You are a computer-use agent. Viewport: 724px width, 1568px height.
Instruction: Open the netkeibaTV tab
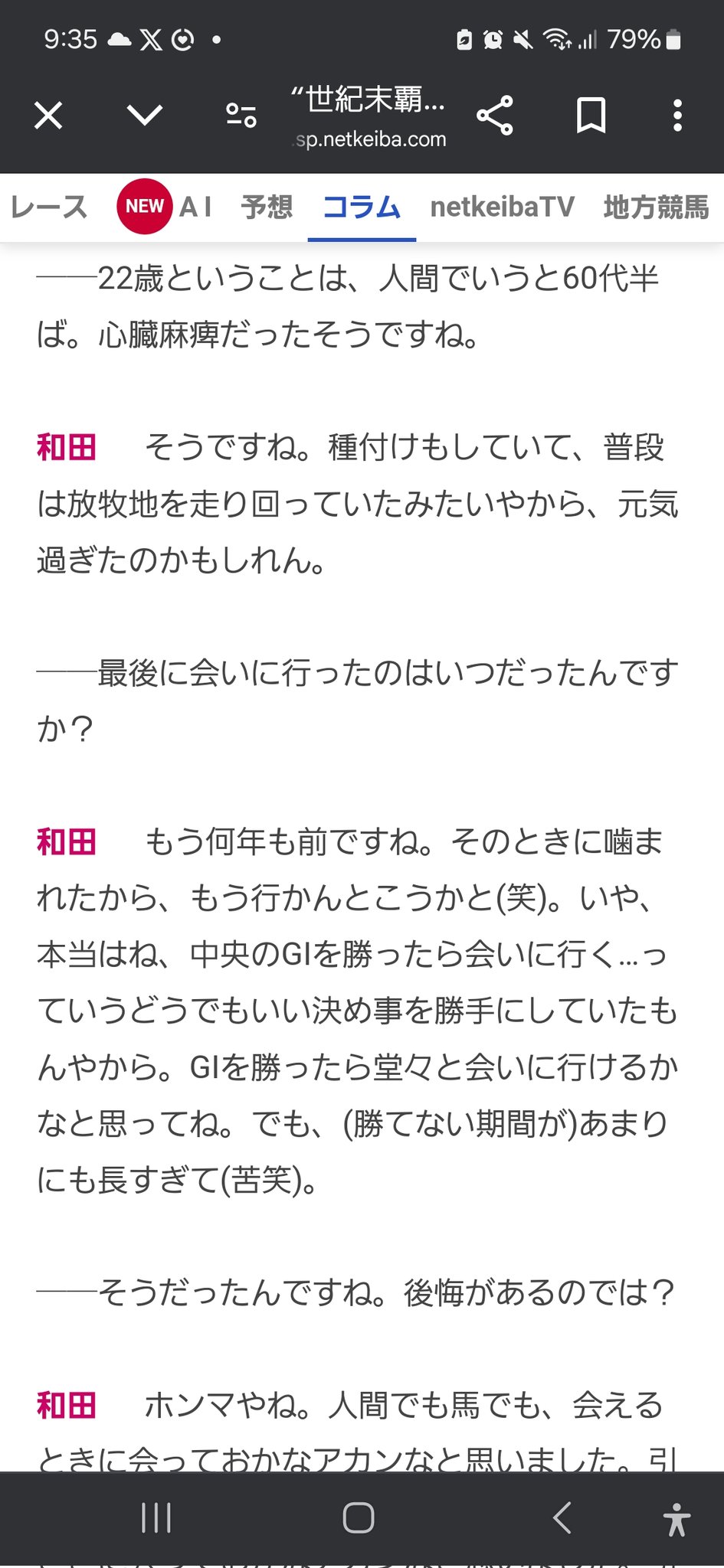502,207
